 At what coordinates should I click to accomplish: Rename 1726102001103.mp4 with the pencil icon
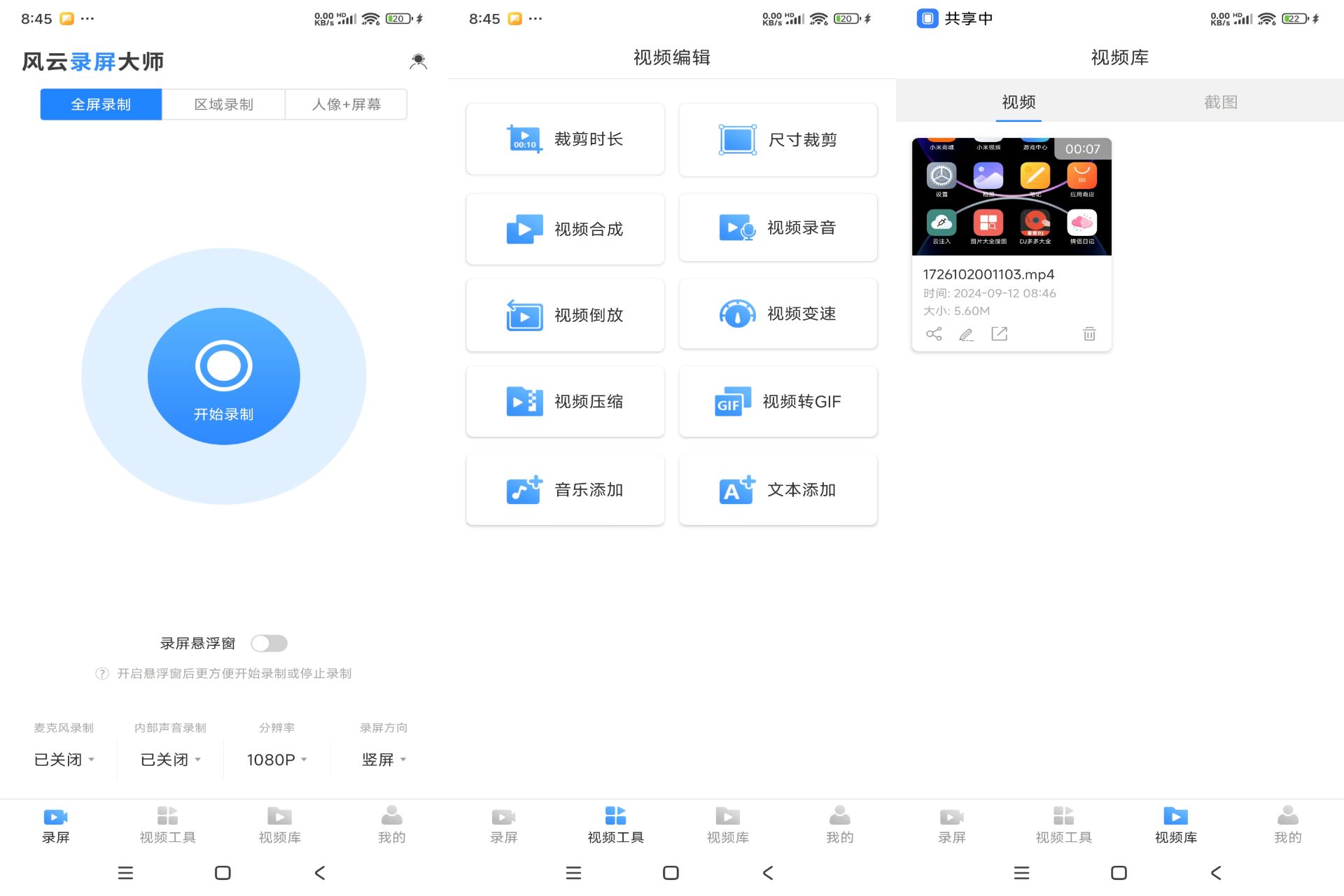pos(966,334)
